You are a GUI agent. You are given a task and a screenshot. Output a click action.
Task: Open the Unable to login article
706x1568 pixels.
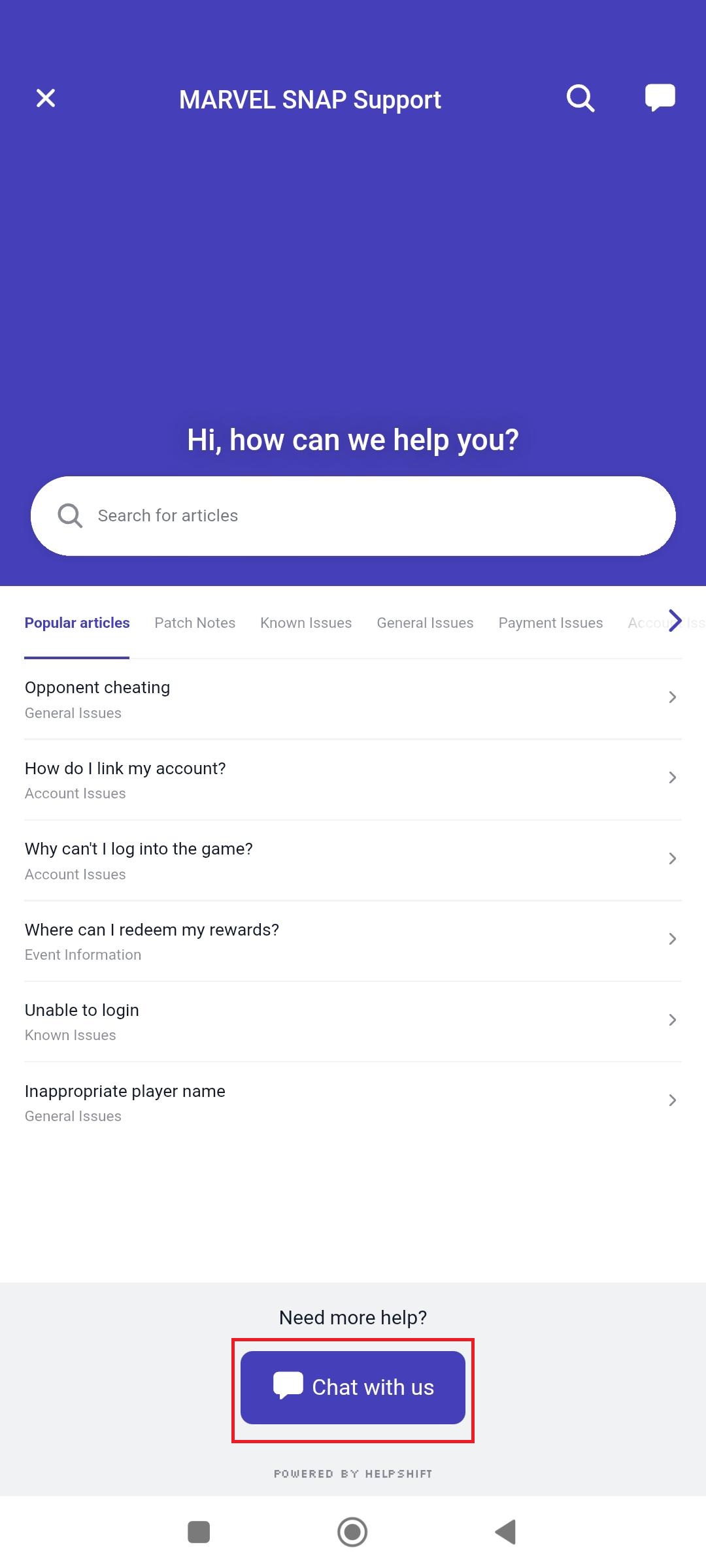[x=353, y=1022]
